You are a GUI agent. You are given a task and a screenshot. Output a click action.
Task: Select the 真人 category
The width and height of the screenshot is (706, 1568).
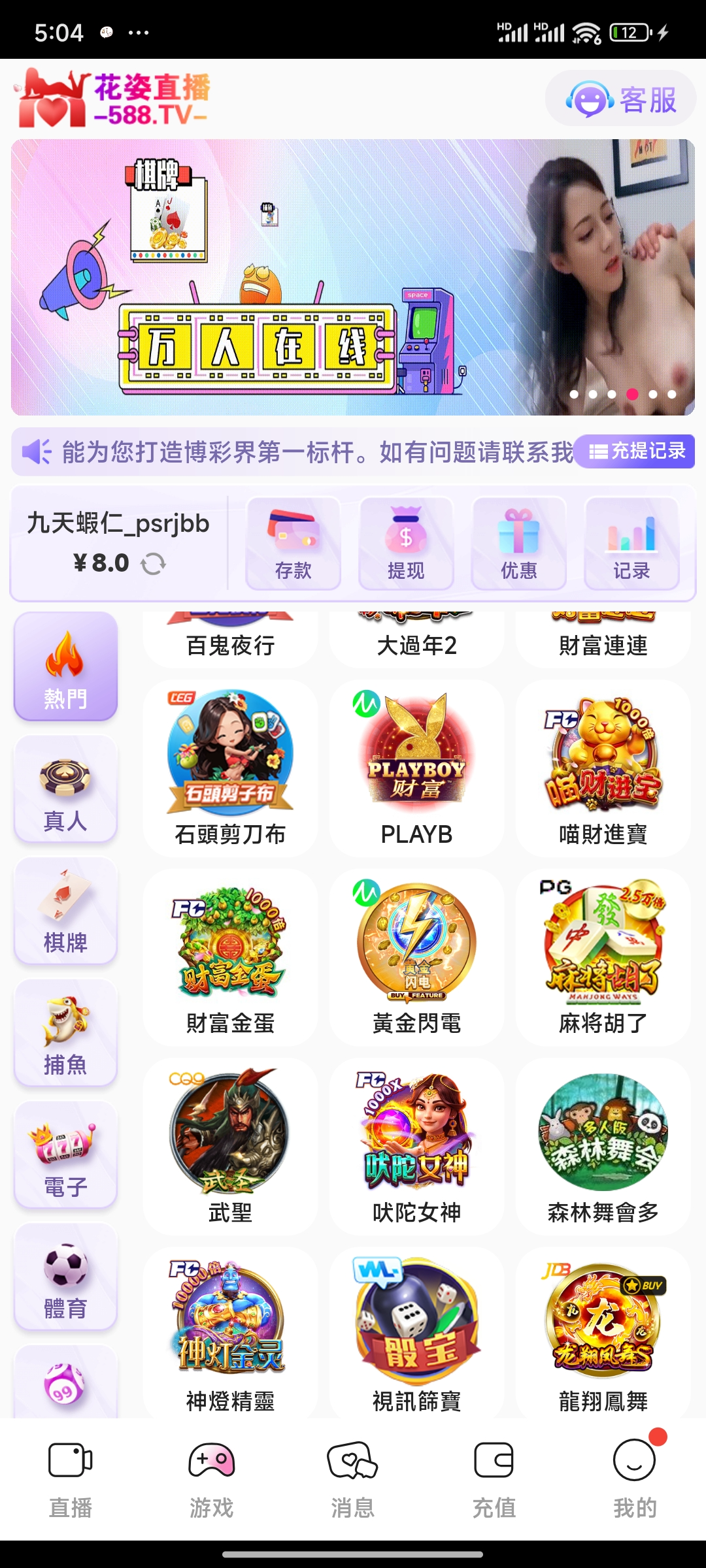tap(65, 789)
